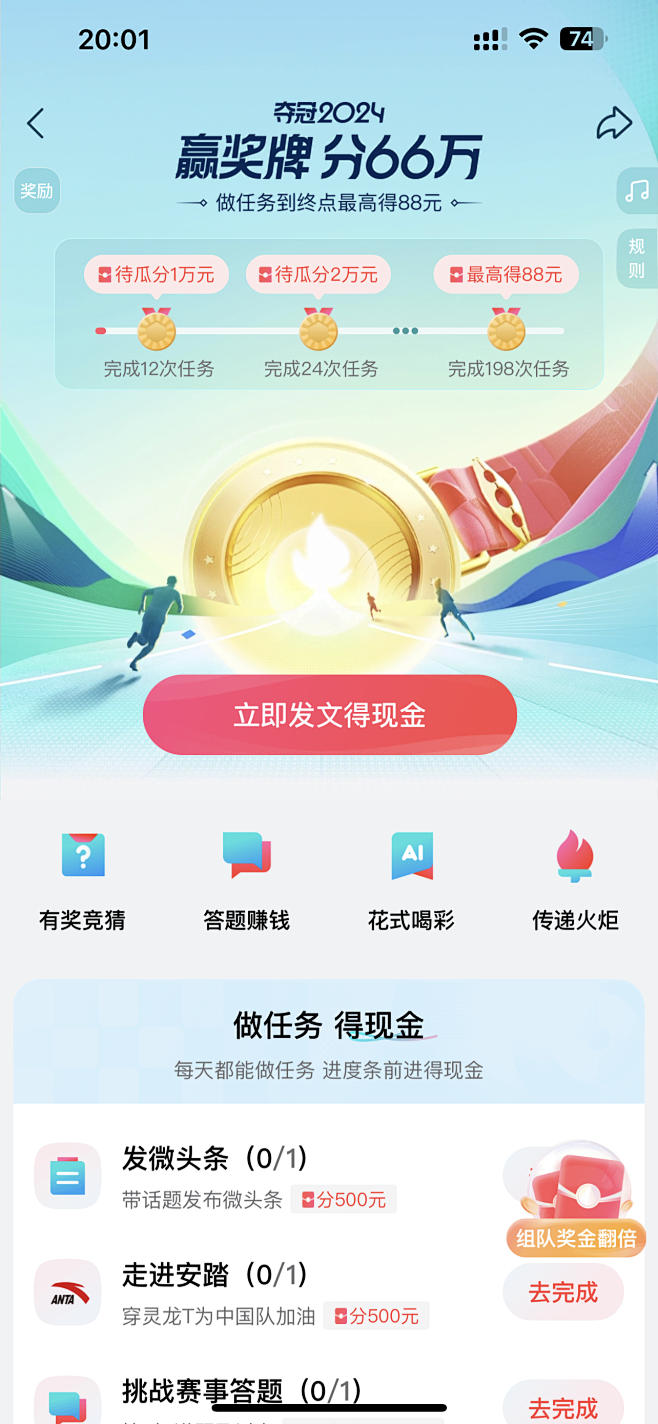Open the 奖励 rewards tab
The image size is (658, 1424).
(37, 190)
